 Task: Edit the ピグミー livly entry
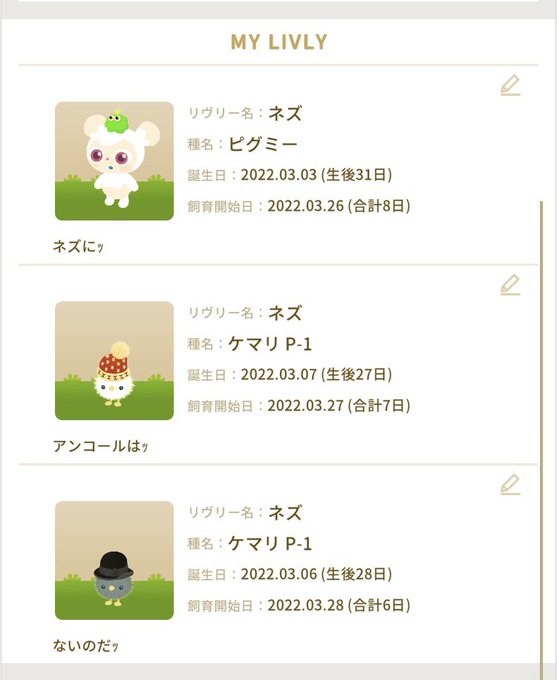tap(510, 85)
